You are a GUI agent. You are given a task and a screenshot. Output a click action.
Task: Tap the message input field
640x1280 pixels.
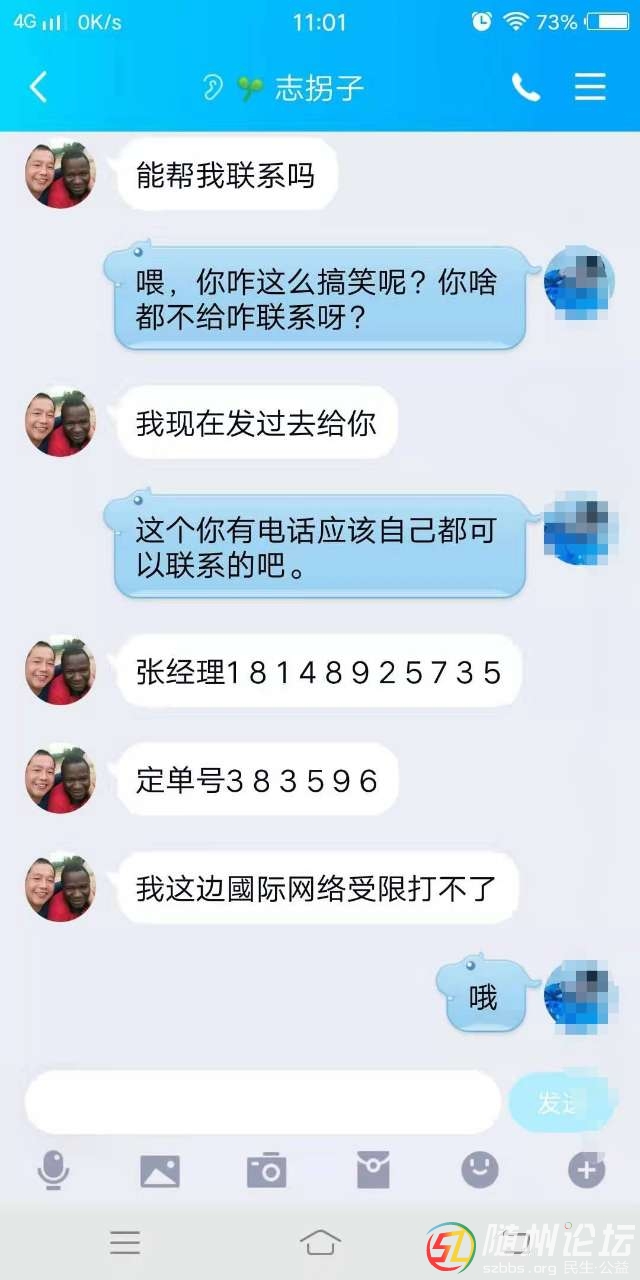click(x=262, y=1103)
